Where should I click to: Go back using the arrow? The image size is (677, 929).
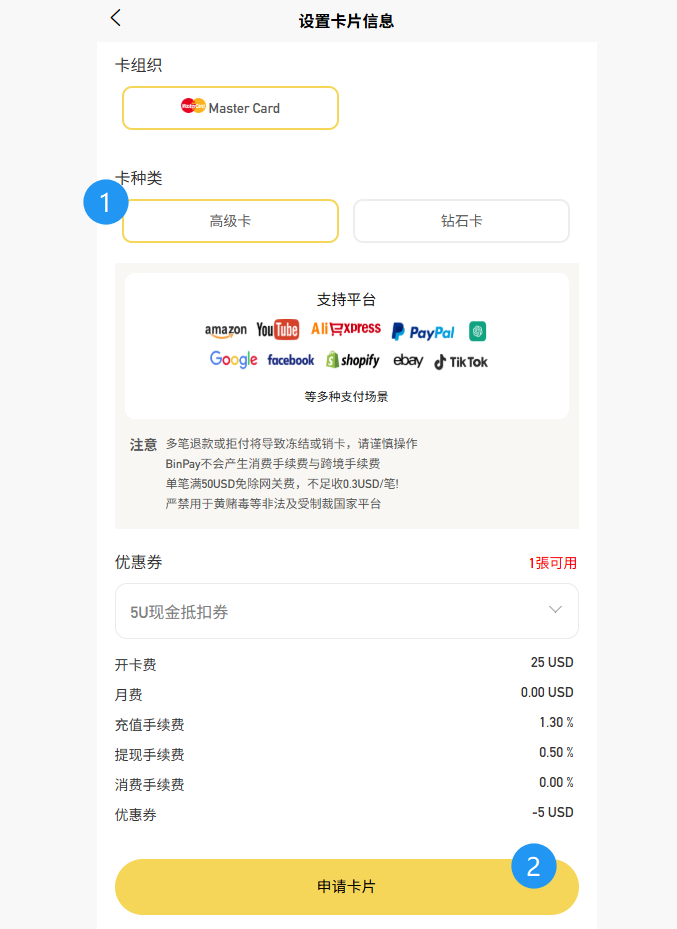click(x=116, y=18)
